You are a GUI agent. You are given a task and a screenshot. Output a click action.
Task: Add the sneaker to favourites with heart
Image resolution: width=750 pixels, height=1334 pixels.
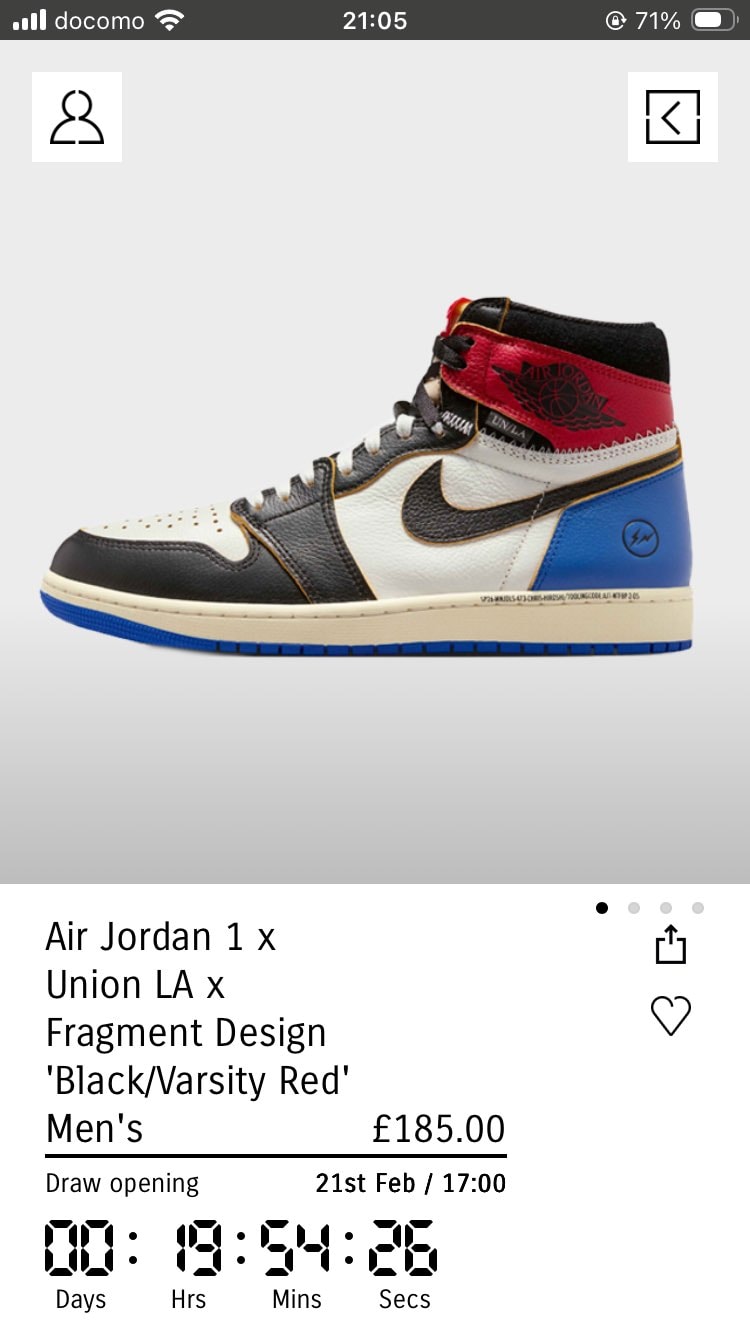pyautogui.click(x=671, y=1016)
